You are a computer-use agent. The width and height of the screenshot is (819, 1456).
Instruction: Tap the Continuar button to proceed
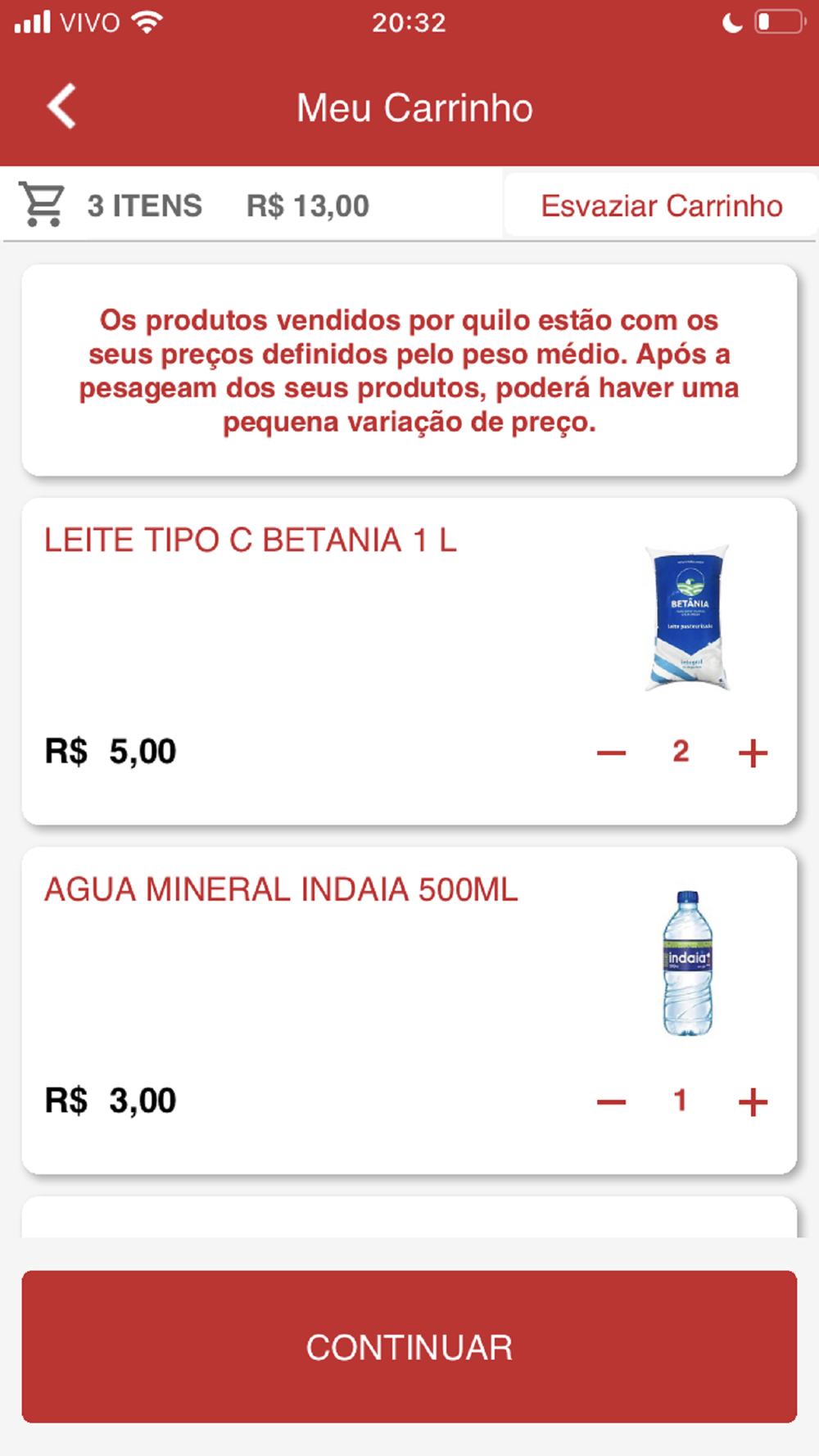click(x=409, y=1347)
